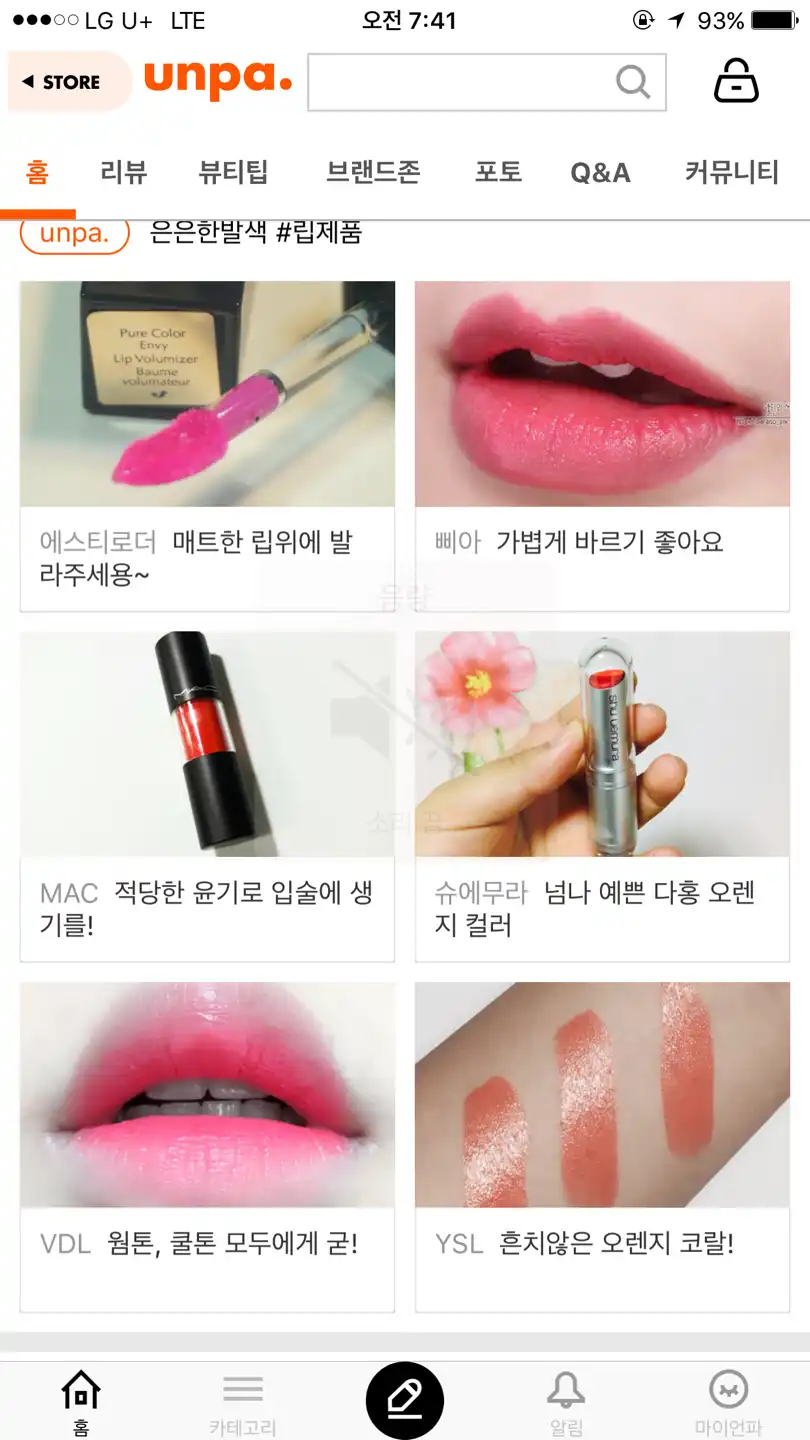Open the 브랜드존 tab
This screenshot has width=810, height=1440.
click(373, 172)
